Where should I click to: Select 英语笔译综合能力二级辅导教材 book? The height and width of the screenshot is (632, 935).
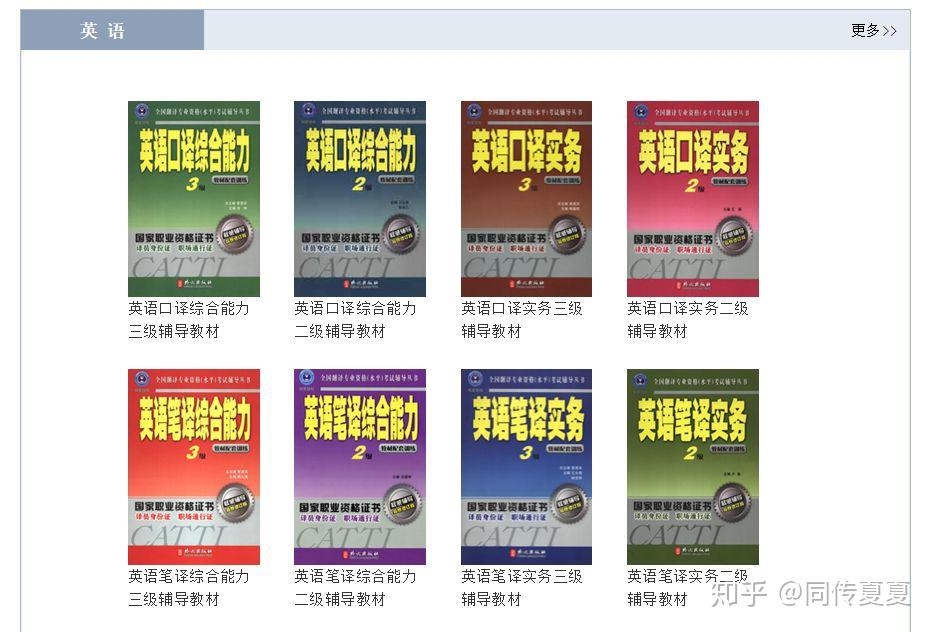pos(359,466)
